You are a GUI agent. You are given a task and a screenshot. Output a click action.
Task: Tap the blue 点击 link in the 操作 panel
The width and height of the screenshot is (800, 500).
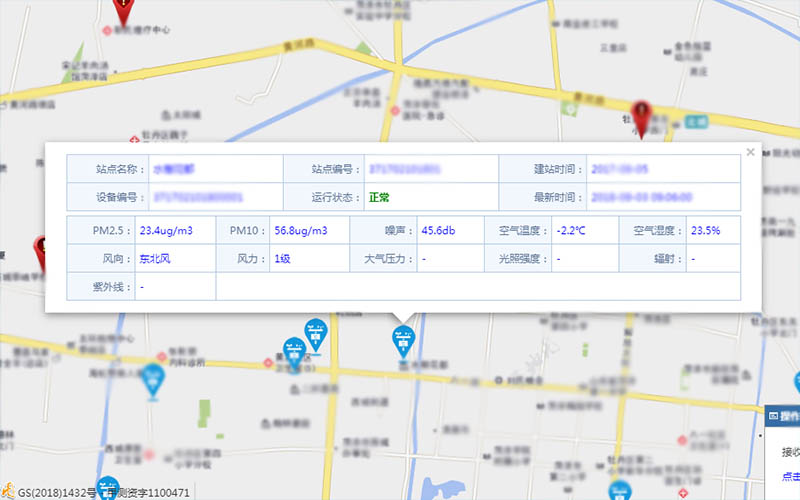click(790, 477)
